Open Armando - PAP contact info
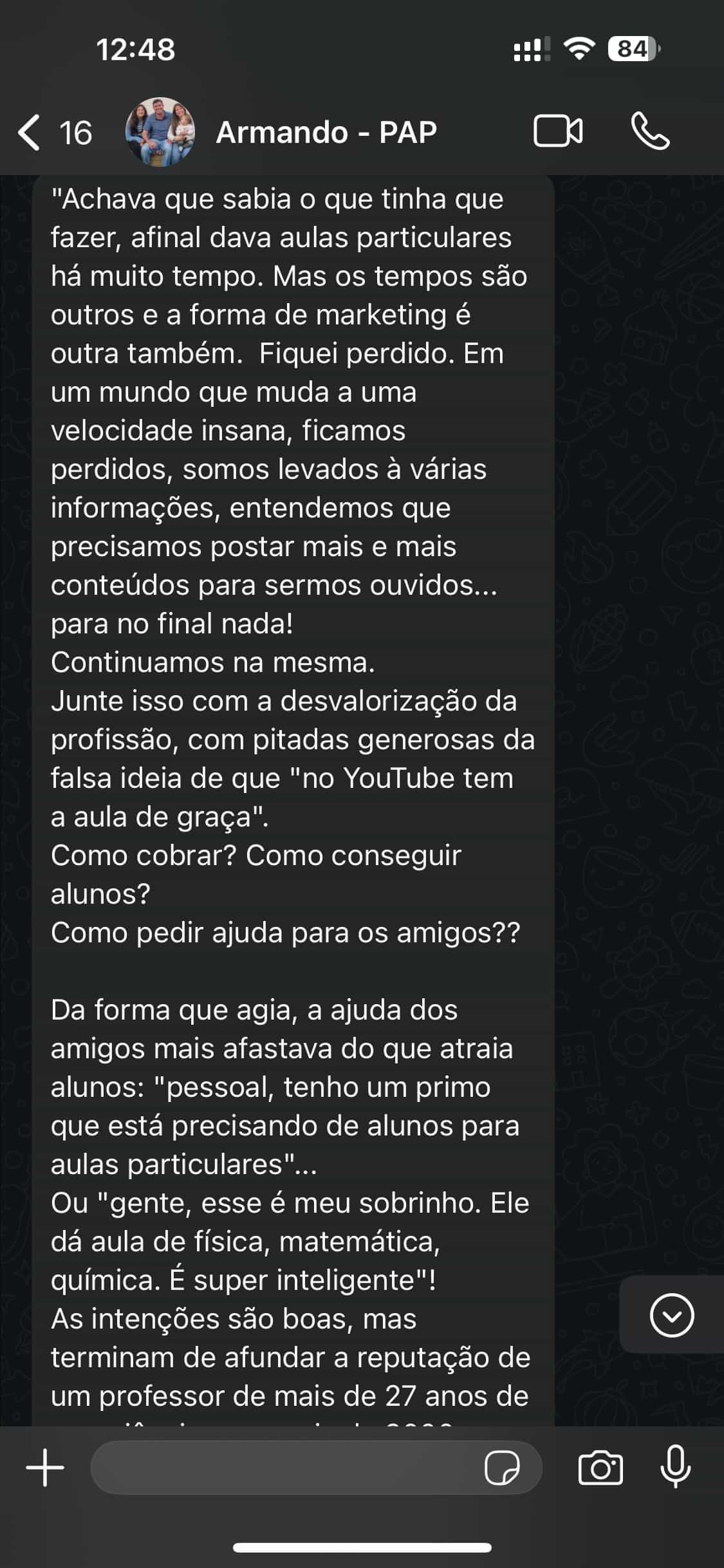 pyautogui.click(x=326, y=133)
